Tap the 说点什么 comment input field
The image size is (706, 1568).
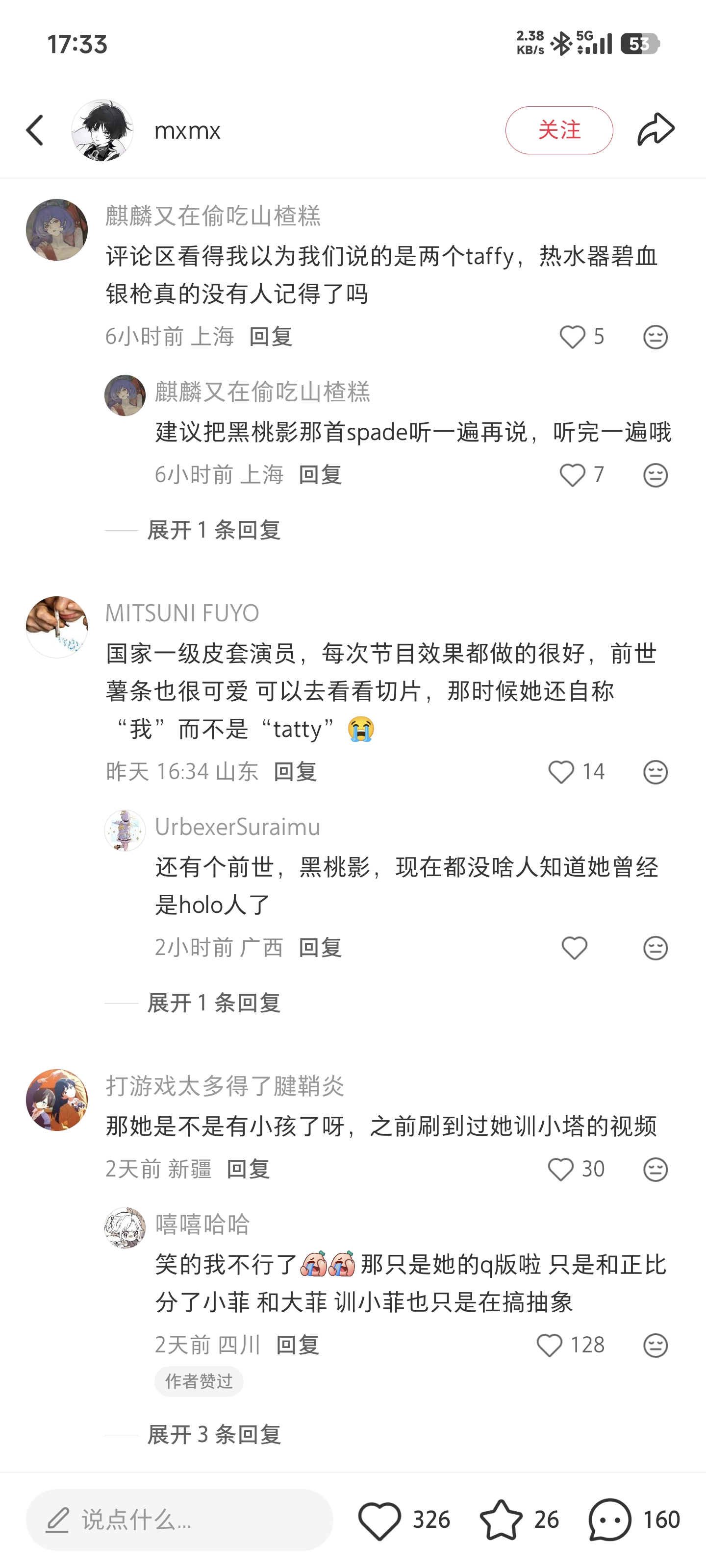179,1519
